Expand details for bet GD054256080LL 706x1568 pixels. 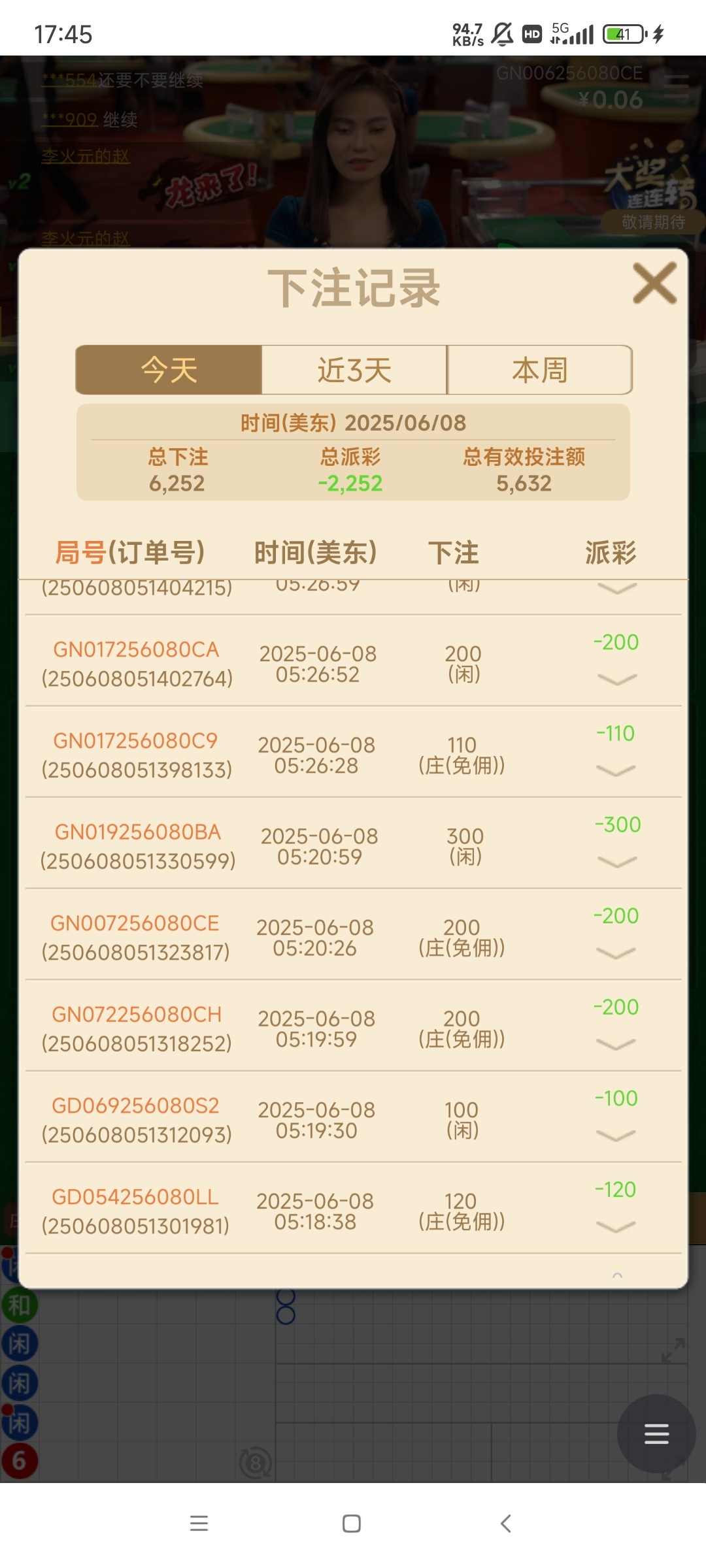tap(616, 1227)
